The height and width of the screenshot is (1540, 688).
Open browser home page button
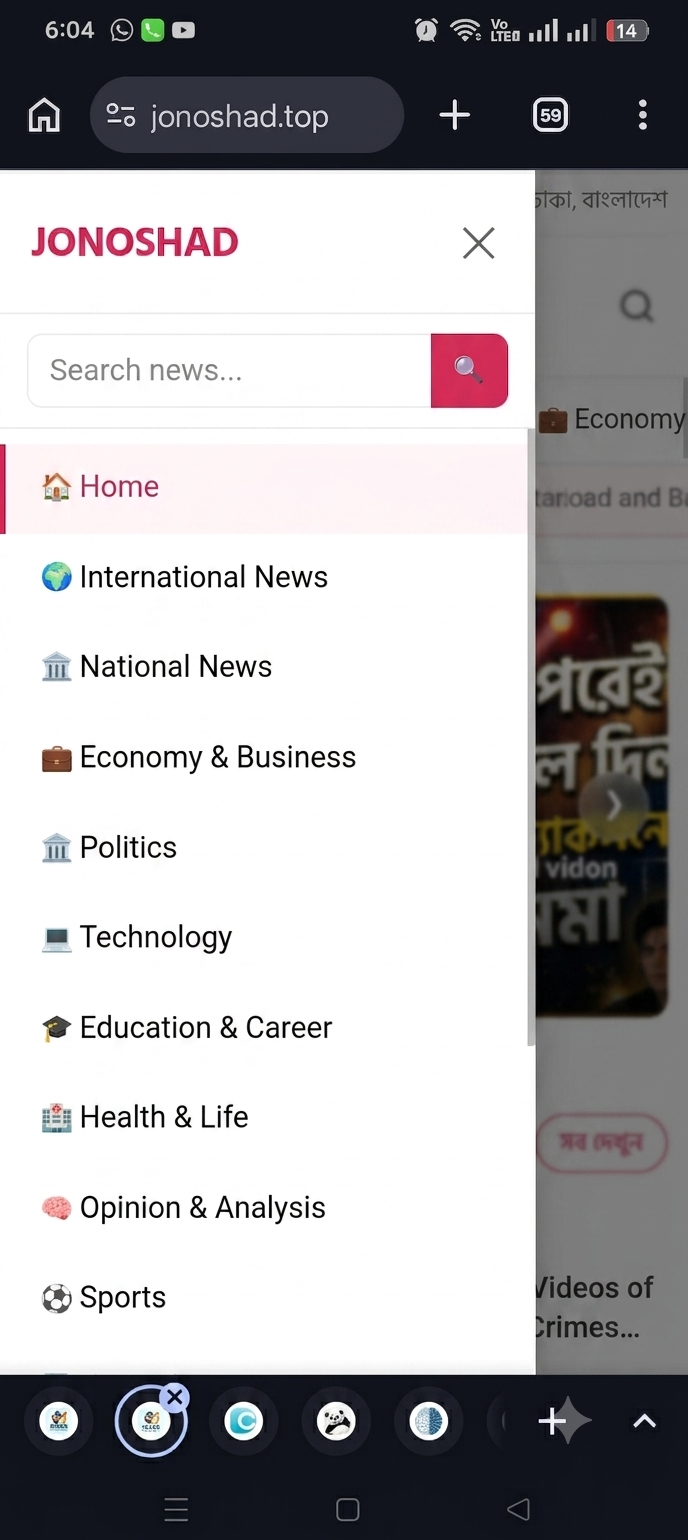pyautogui.click(x=44, y=116)
